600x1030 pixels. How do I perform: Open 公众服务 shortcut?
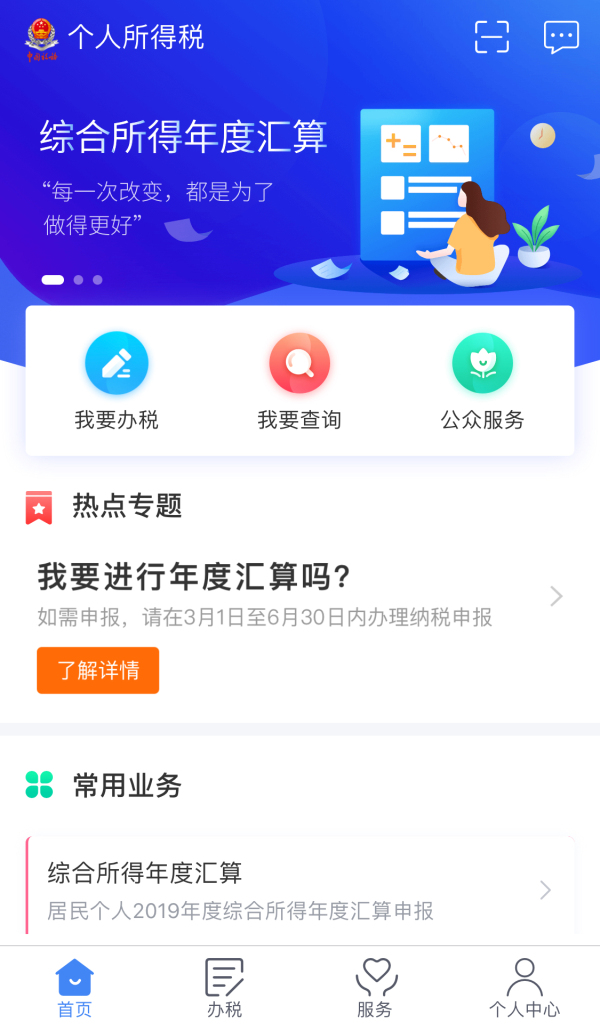482,381
